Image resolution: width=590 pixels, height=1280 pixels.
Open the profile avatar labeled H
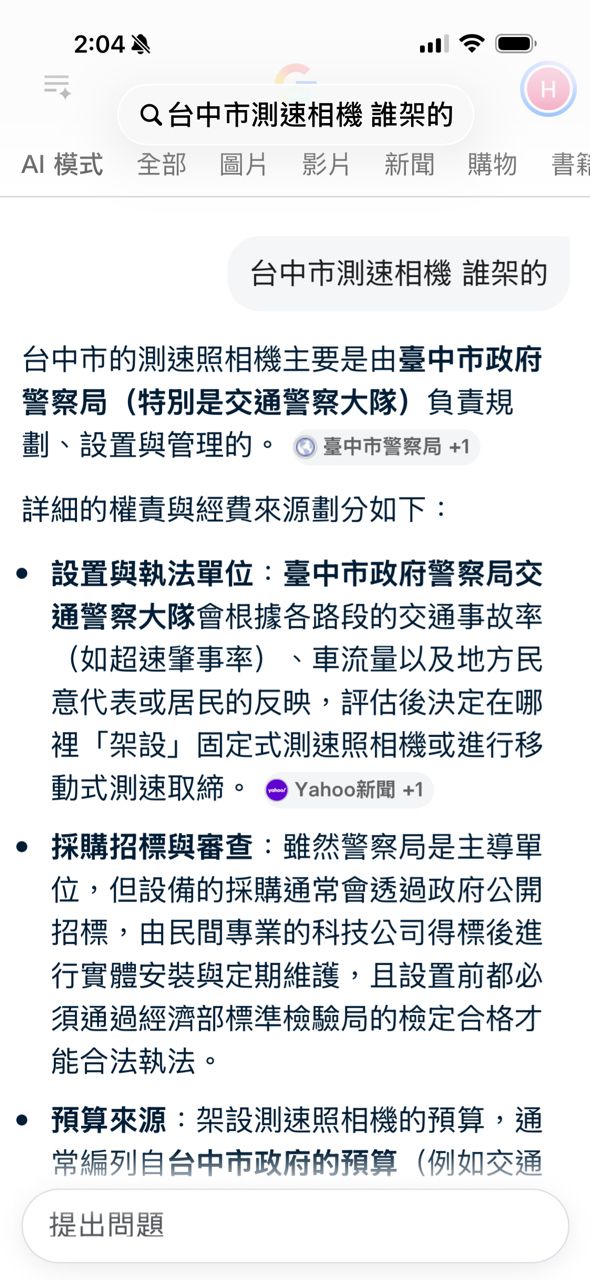548,90
